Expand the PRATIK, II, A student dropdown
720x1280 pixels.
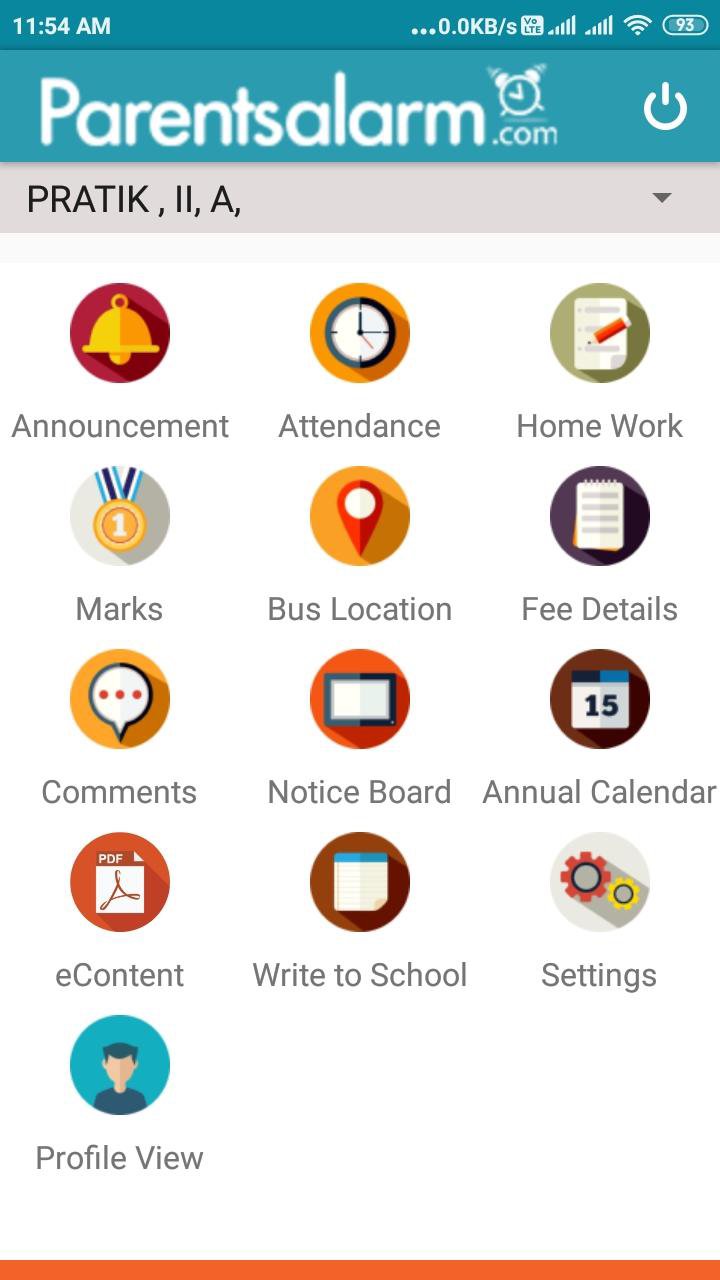(360, 198)
